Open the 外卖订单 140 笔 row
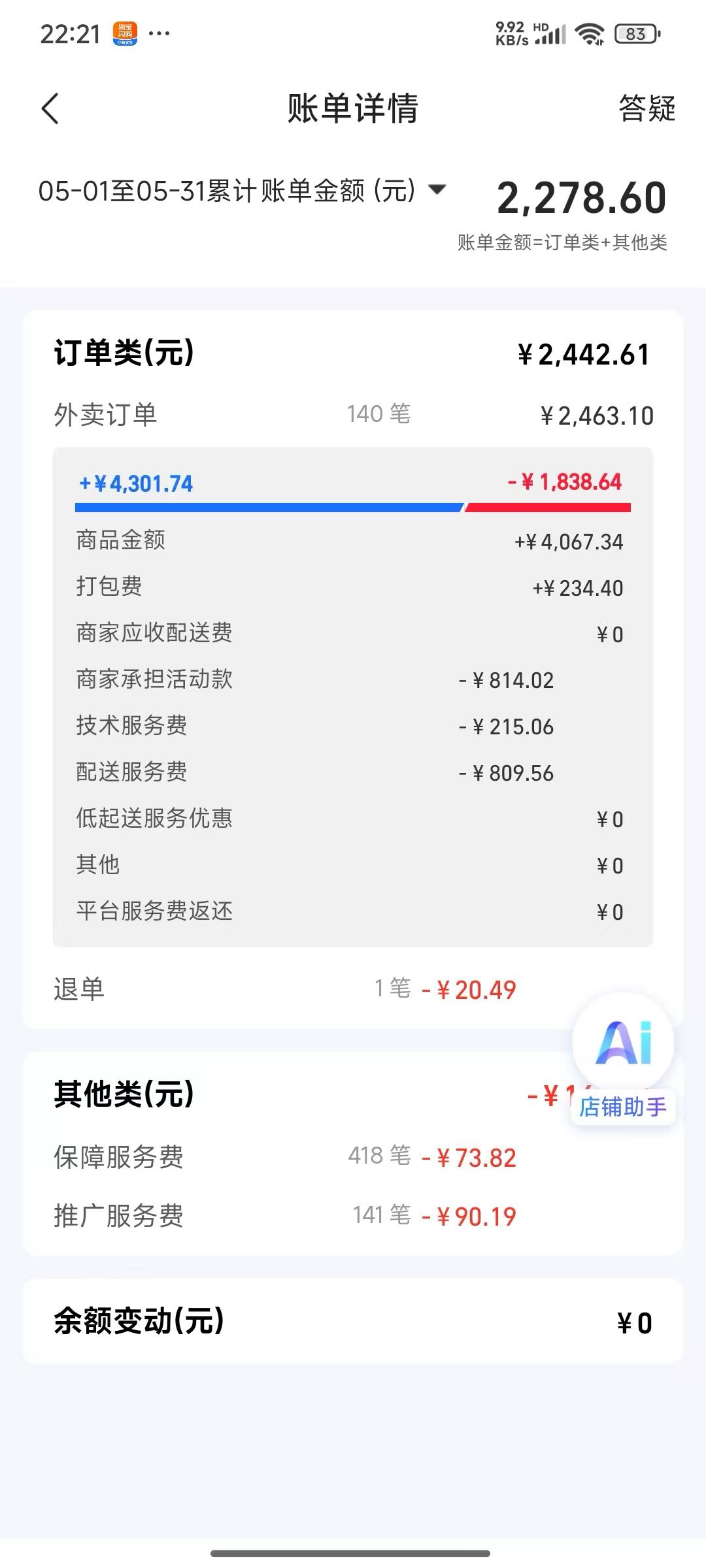Image resolution: width=706 pixels, height=1568 pixels. tap(353, 415)
